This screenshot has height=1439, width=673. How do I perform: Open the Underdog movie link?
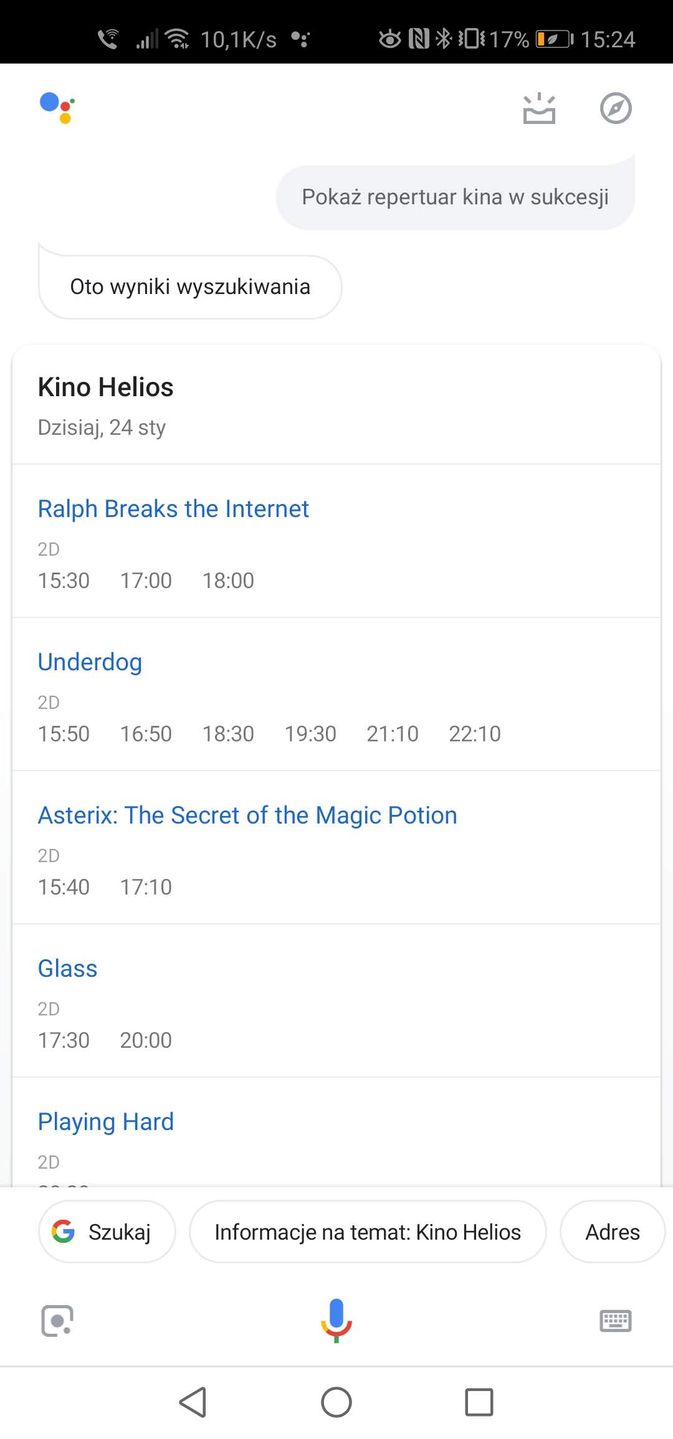(x=90, y=662)
